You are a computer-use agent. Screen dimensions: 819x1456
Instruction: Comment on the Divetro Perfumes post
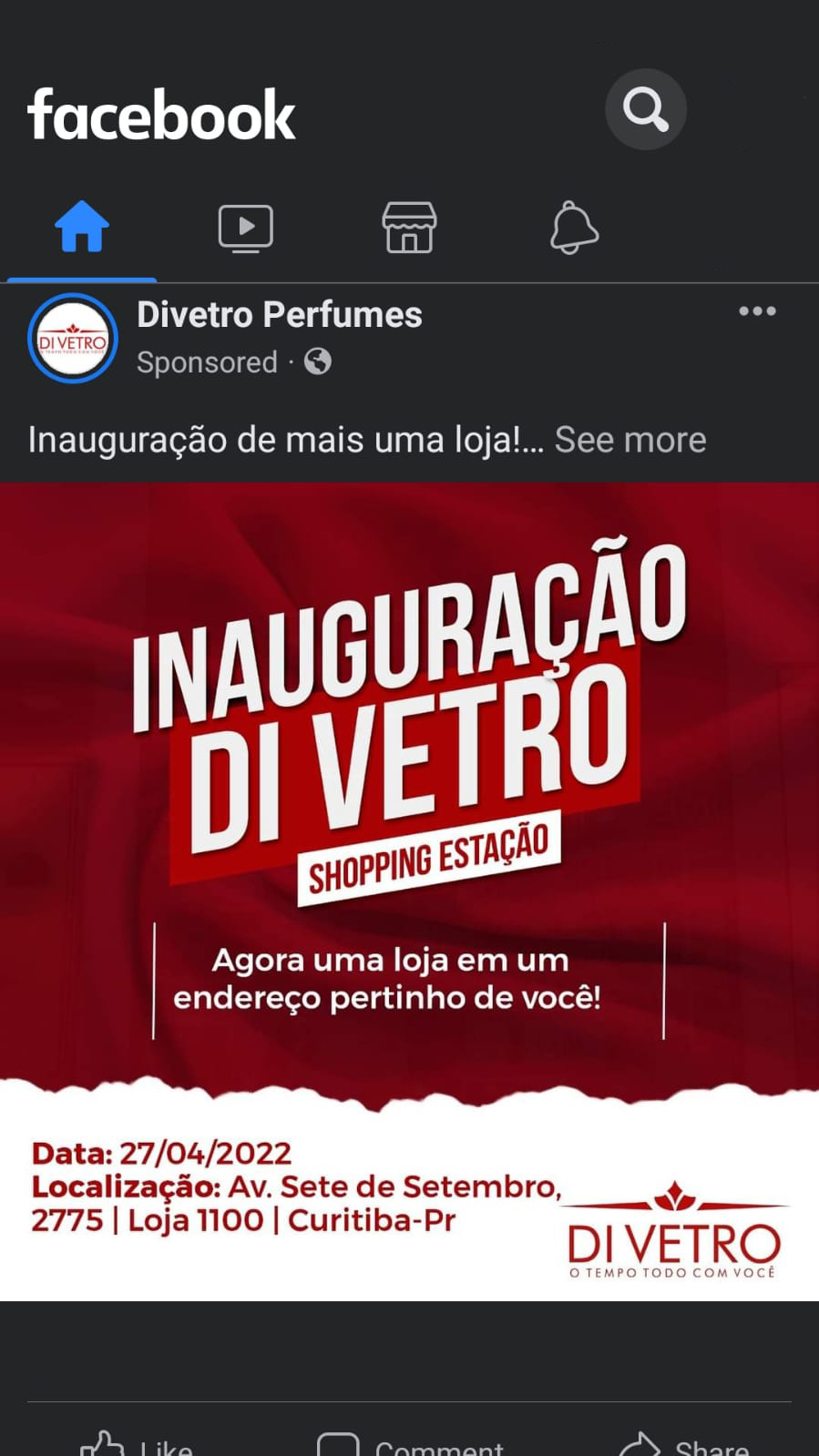tap(410, 1444)
